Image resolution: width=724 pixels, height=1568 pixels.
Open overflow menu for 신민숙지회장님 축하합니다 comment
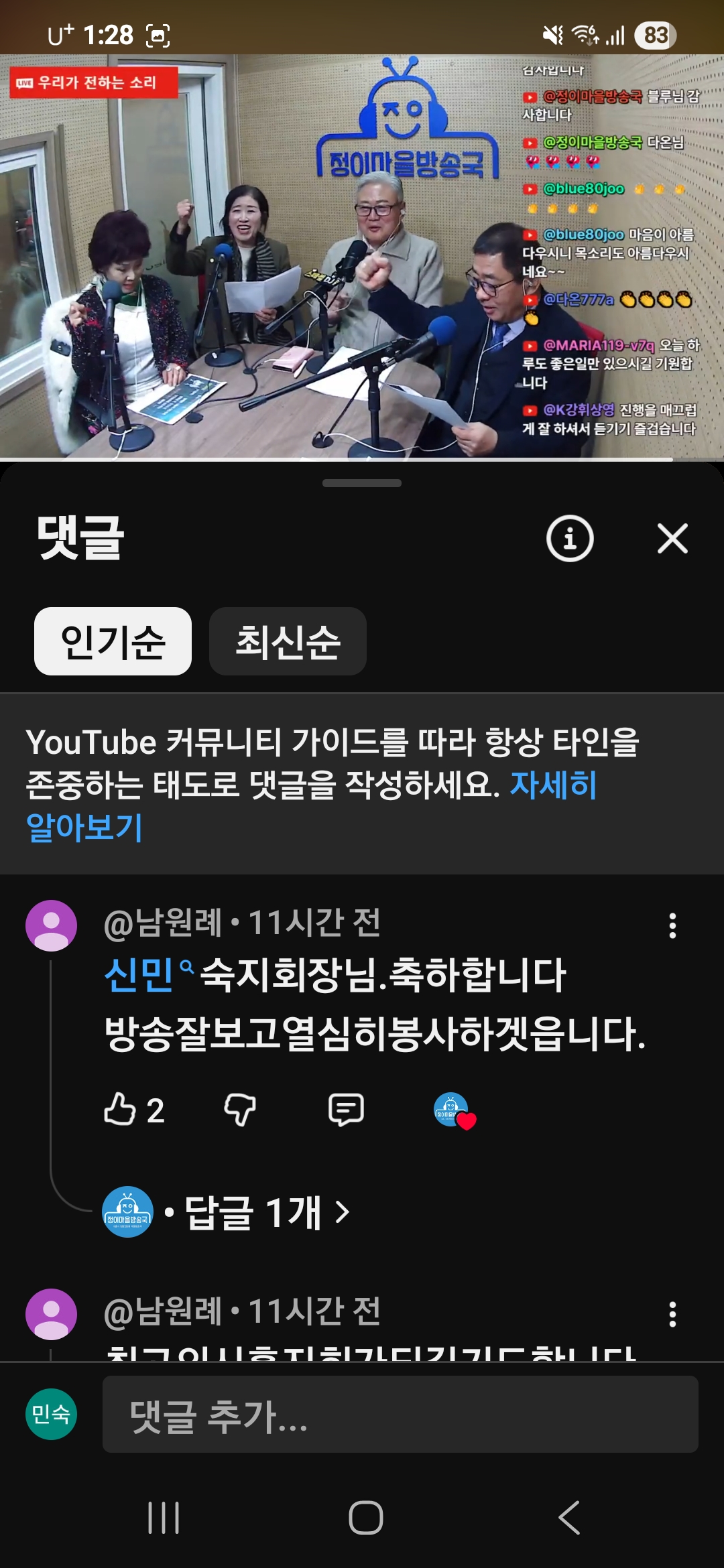(672, 925)
